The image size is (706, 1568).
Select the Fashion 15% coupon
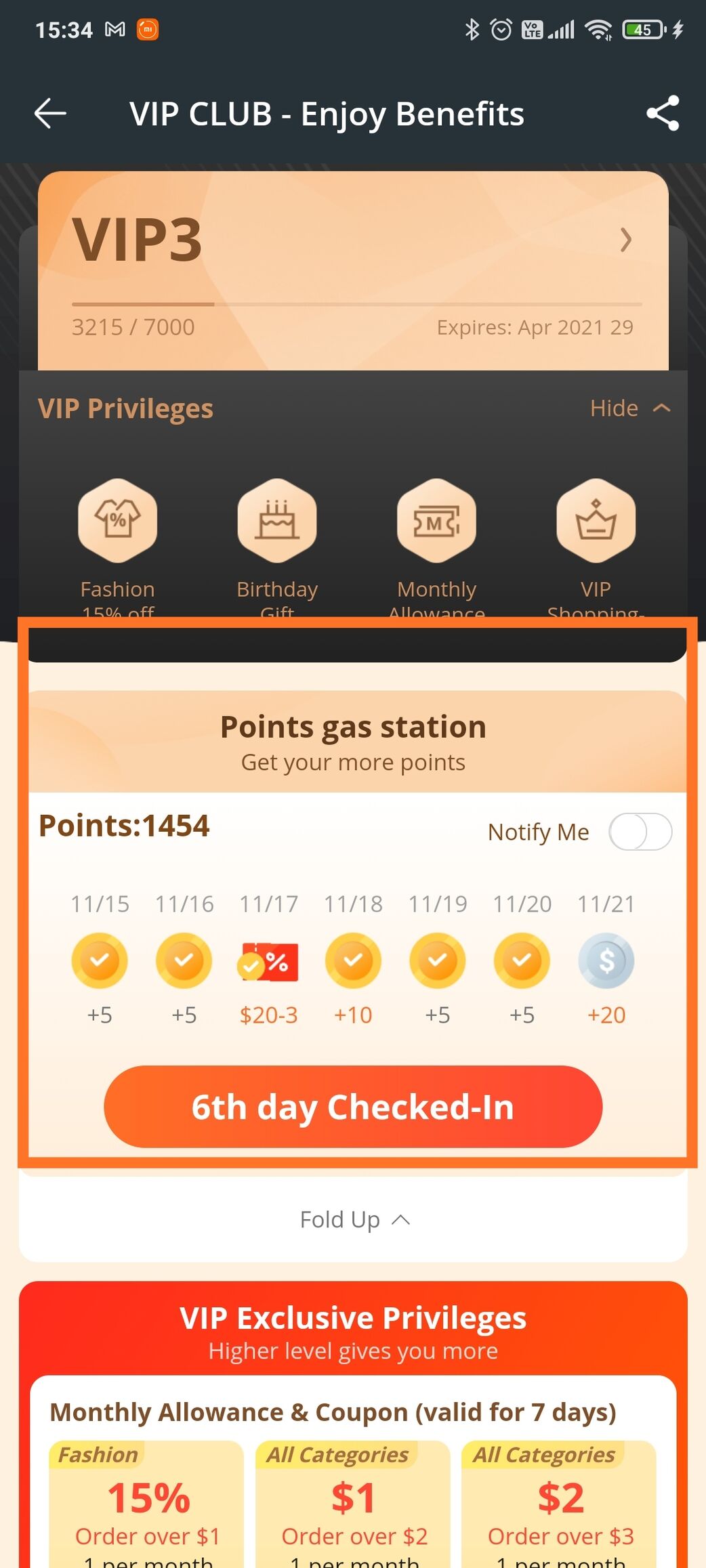pyautogui.click(x=146, y=1504)
